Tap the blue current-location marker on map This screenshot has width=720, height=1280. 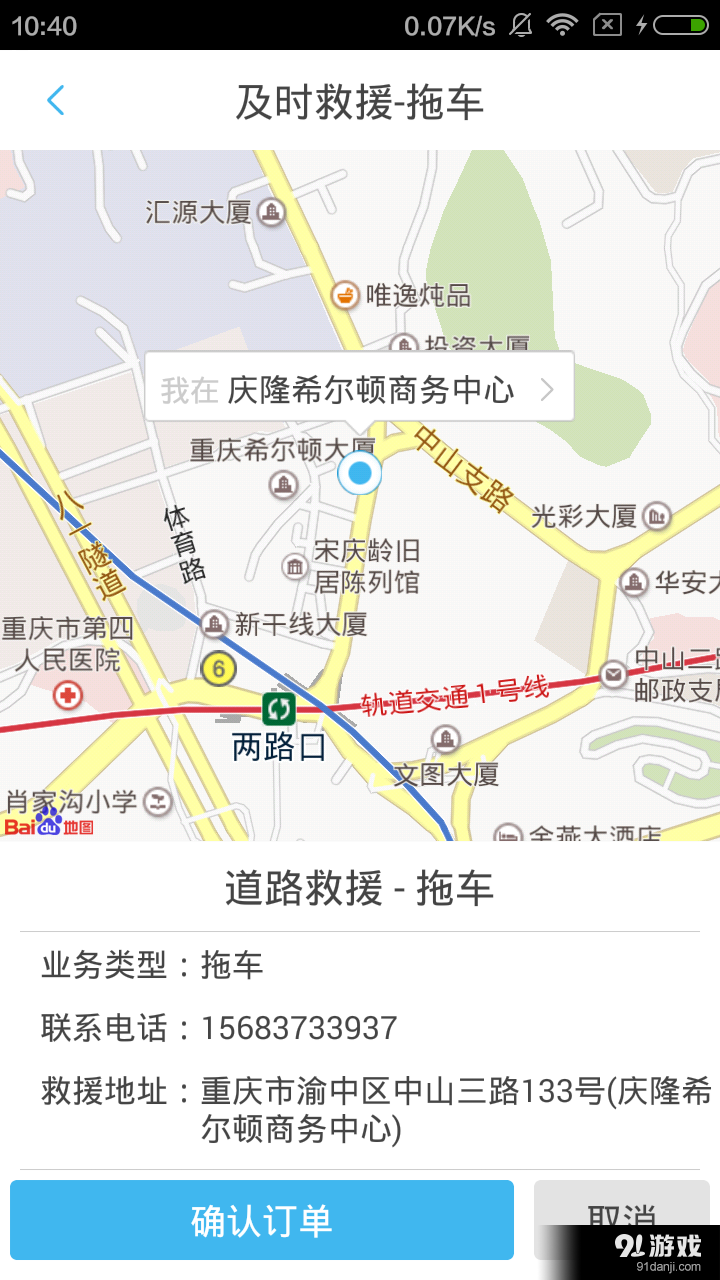point(360,472)
